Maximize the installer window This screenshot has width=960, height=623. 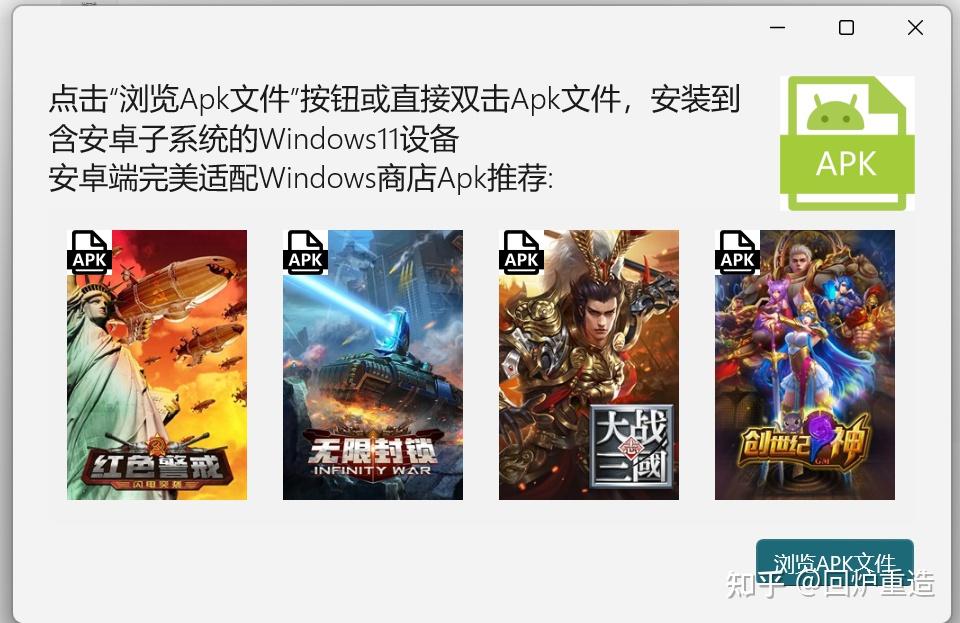click(x=846, y=28)
